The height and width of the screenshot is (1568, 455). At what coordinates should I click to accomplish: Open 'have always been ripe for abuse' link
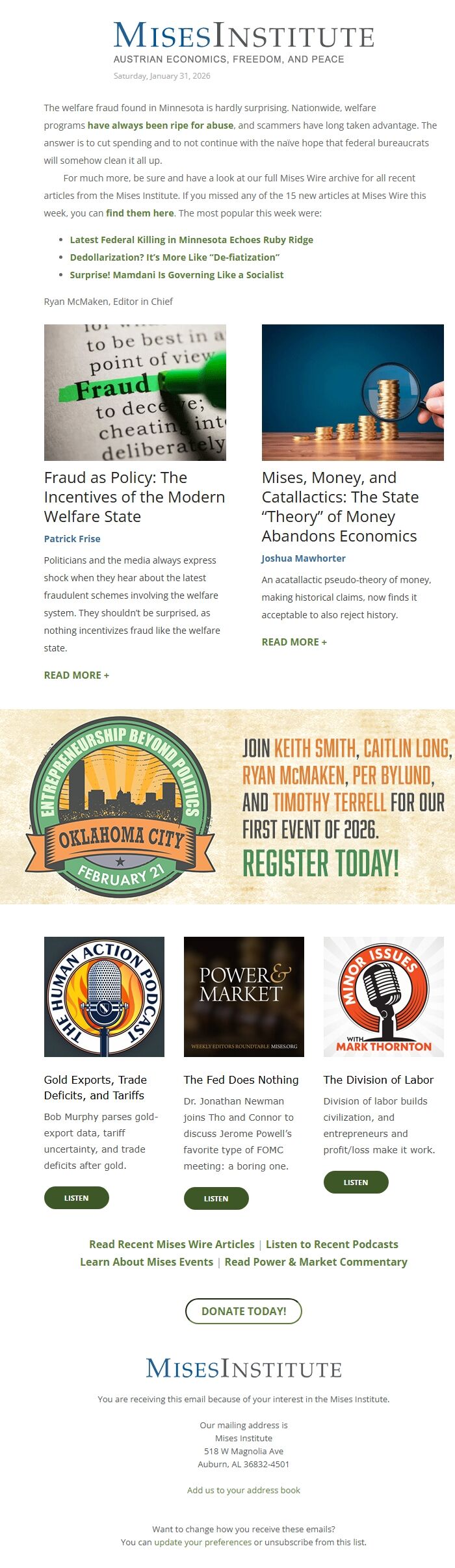160,125
